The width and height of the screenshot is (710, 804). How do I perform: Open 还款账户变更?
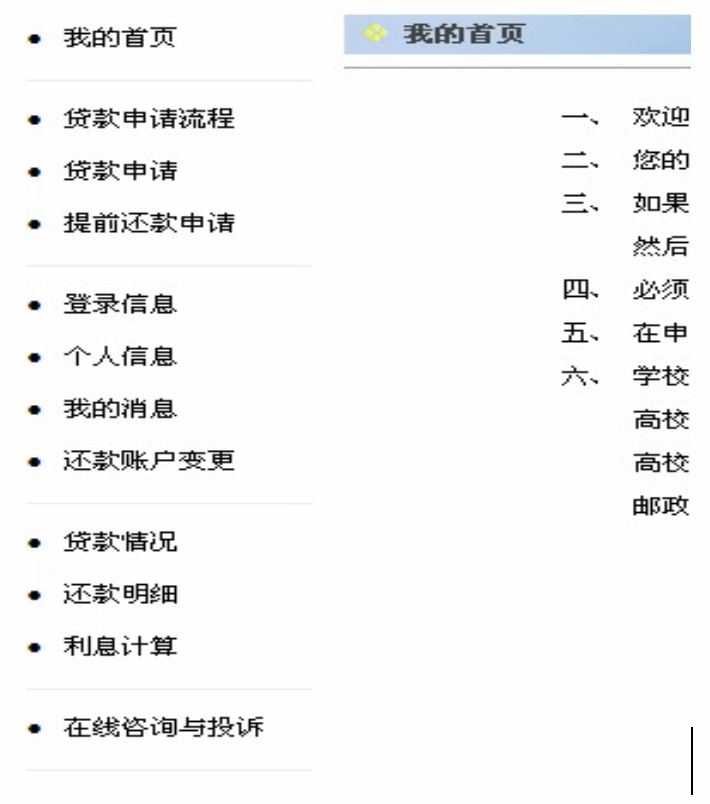149,461
